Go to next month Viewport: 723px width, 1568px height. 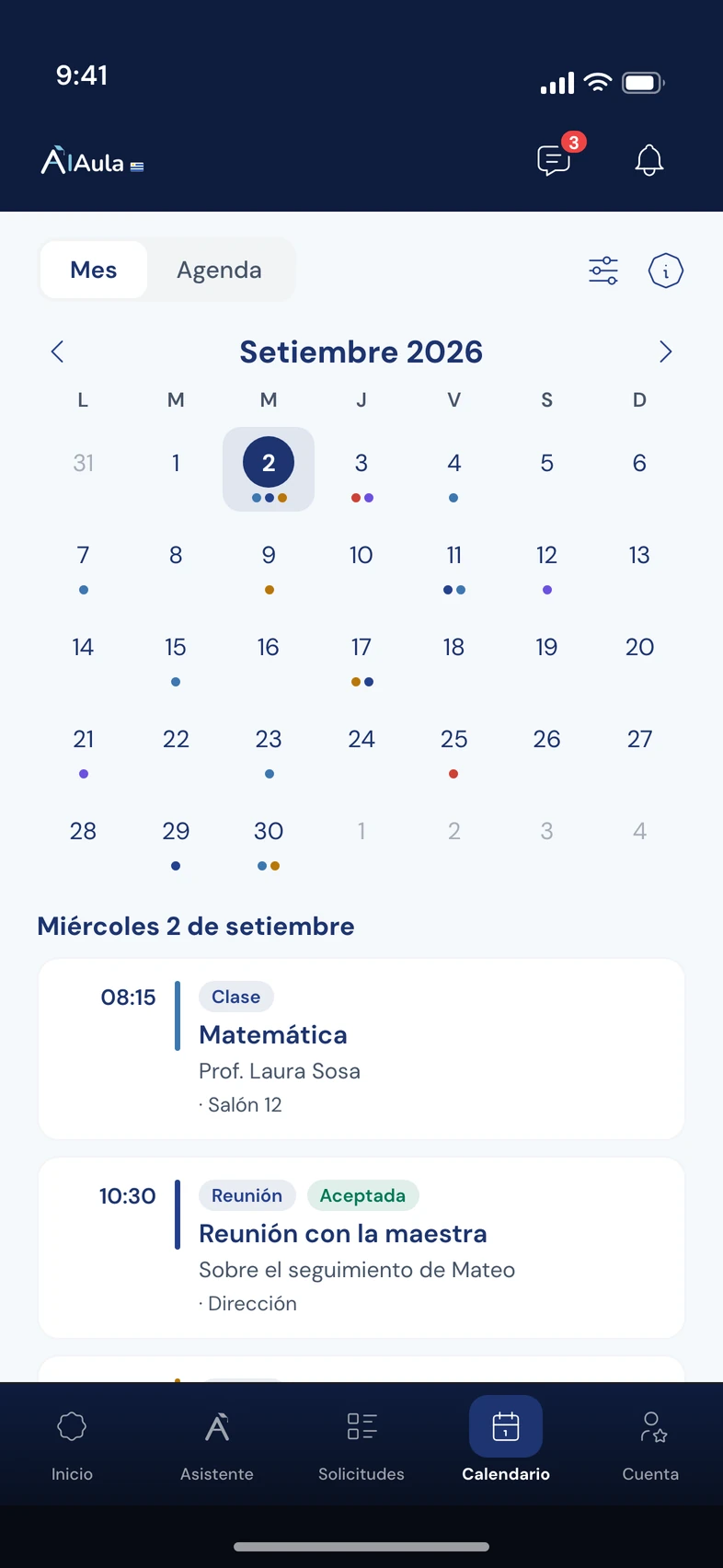666,352
